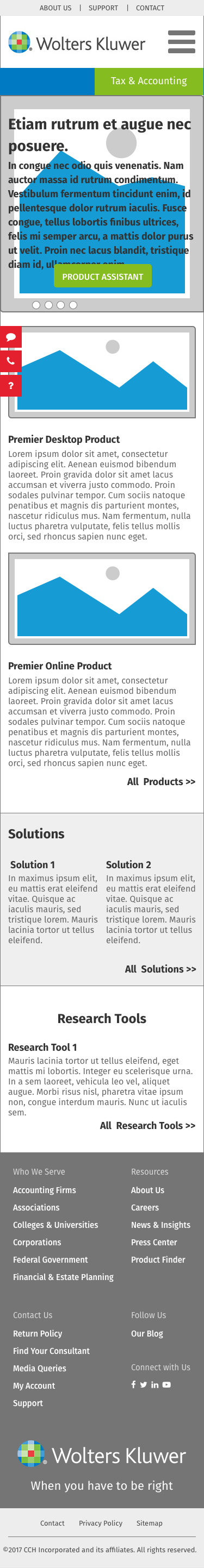Open My Account link
The image size is (204, 1568).
click(x=34, y=1386)
